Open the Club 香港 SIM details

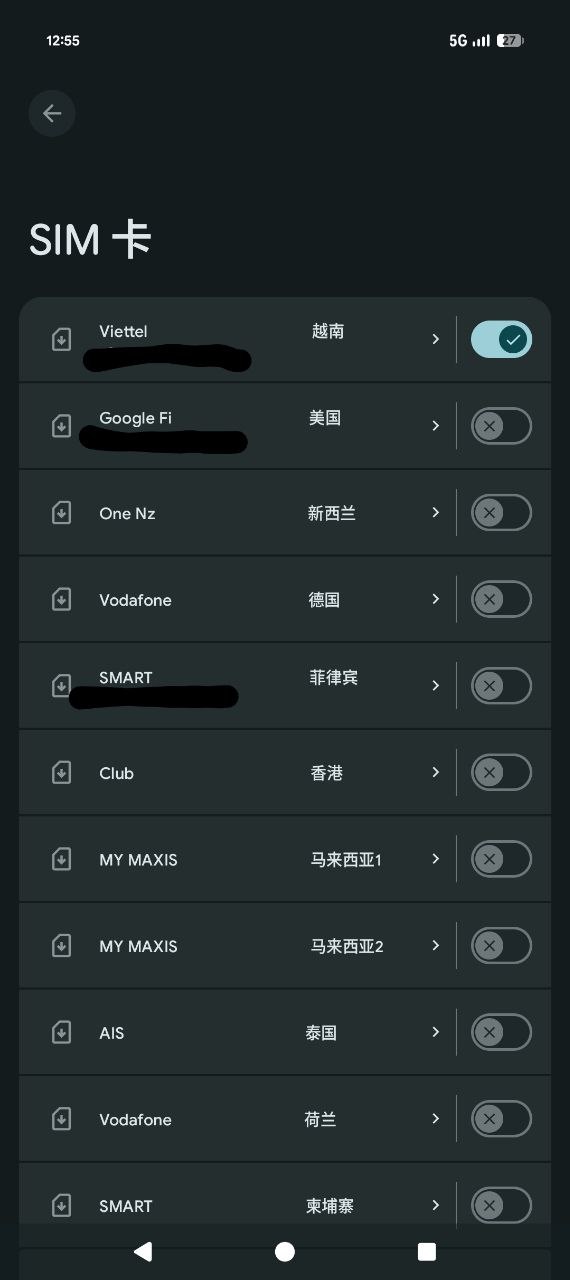pos(238,772)
